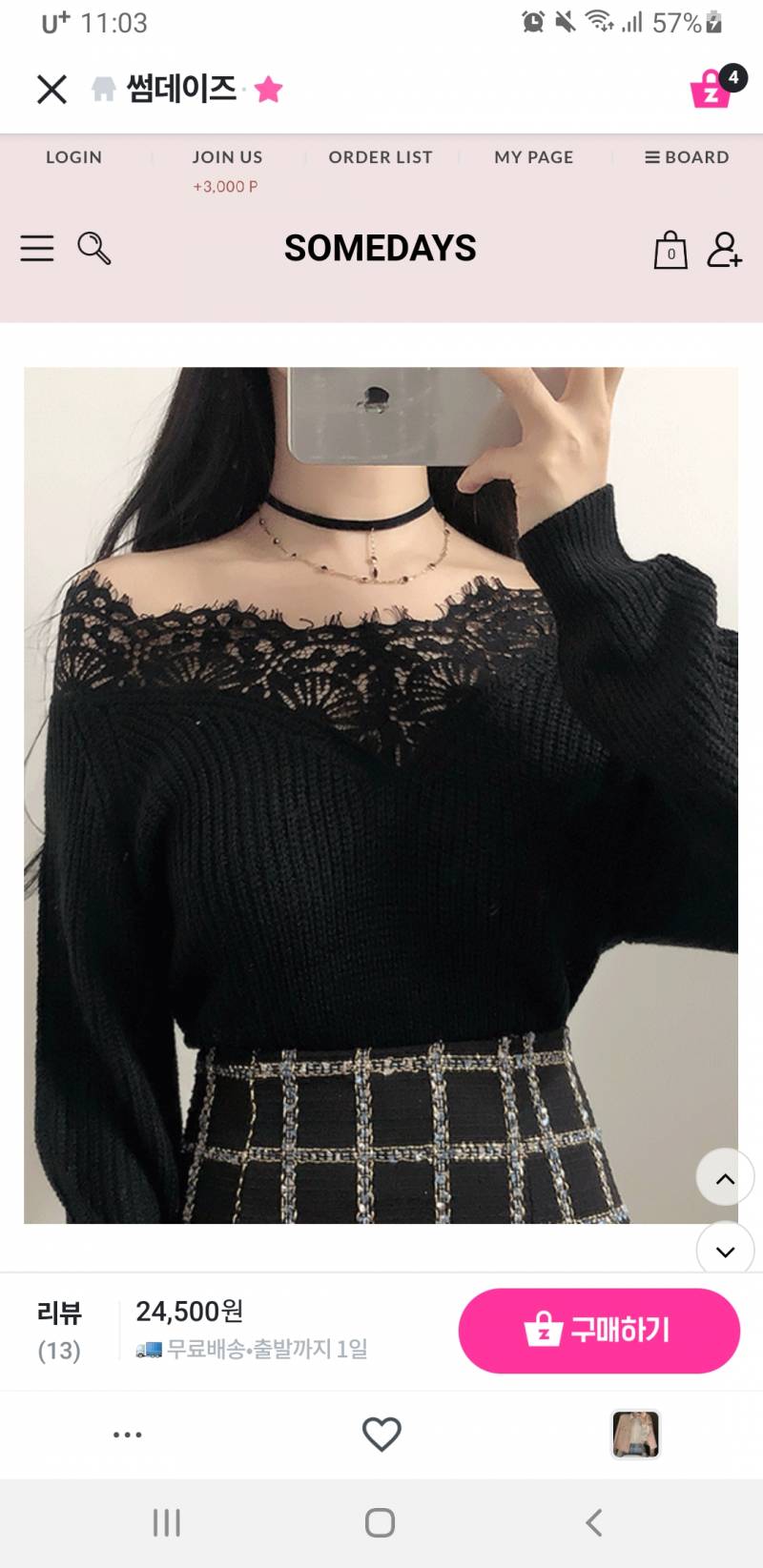The image size is (763, 1568).
Task: View ORDER LIST
Action: click(381, 157)
